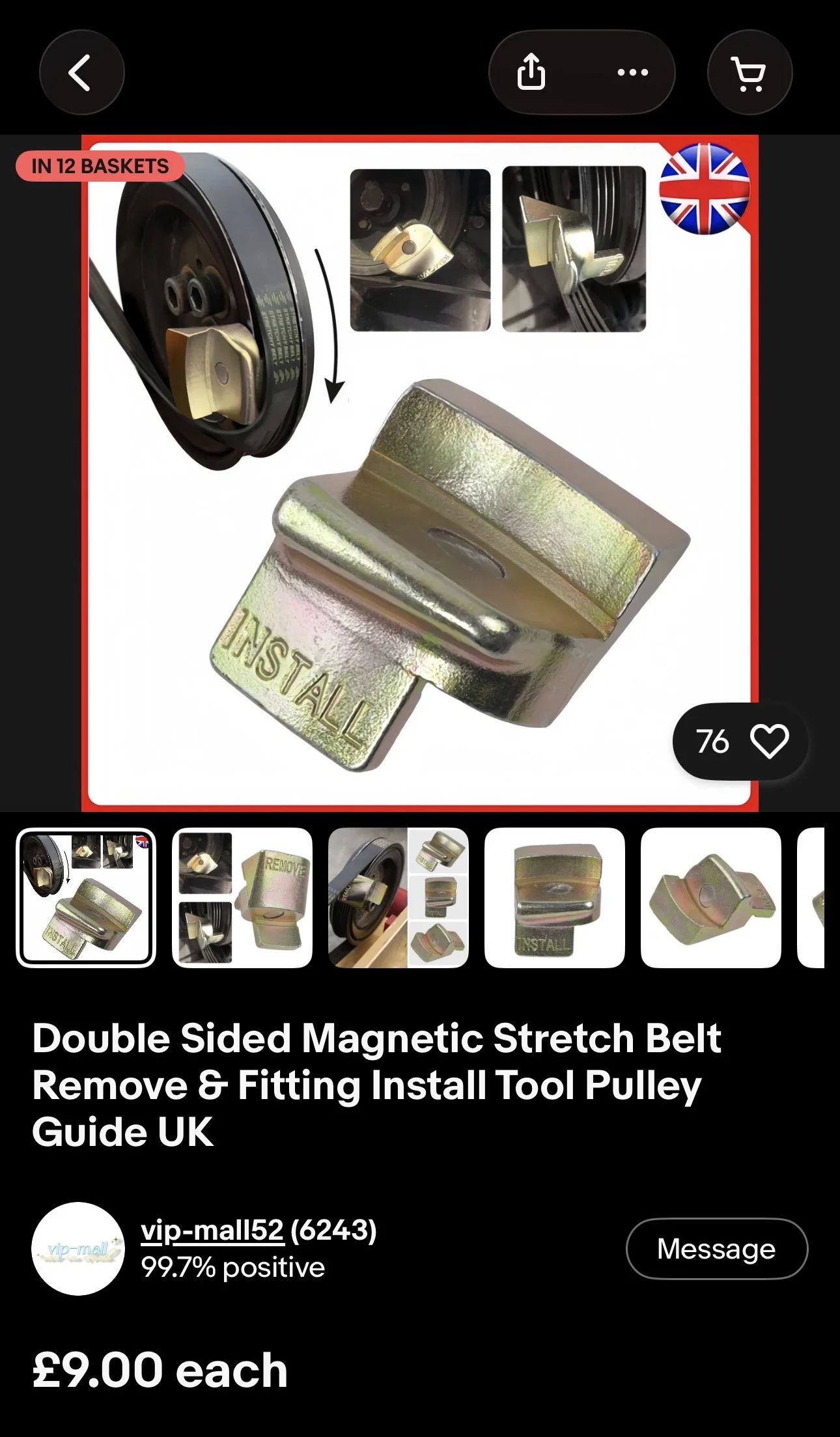Message the seller
The width and height of the screenshot is (840, 1437).
point(717,1249)
